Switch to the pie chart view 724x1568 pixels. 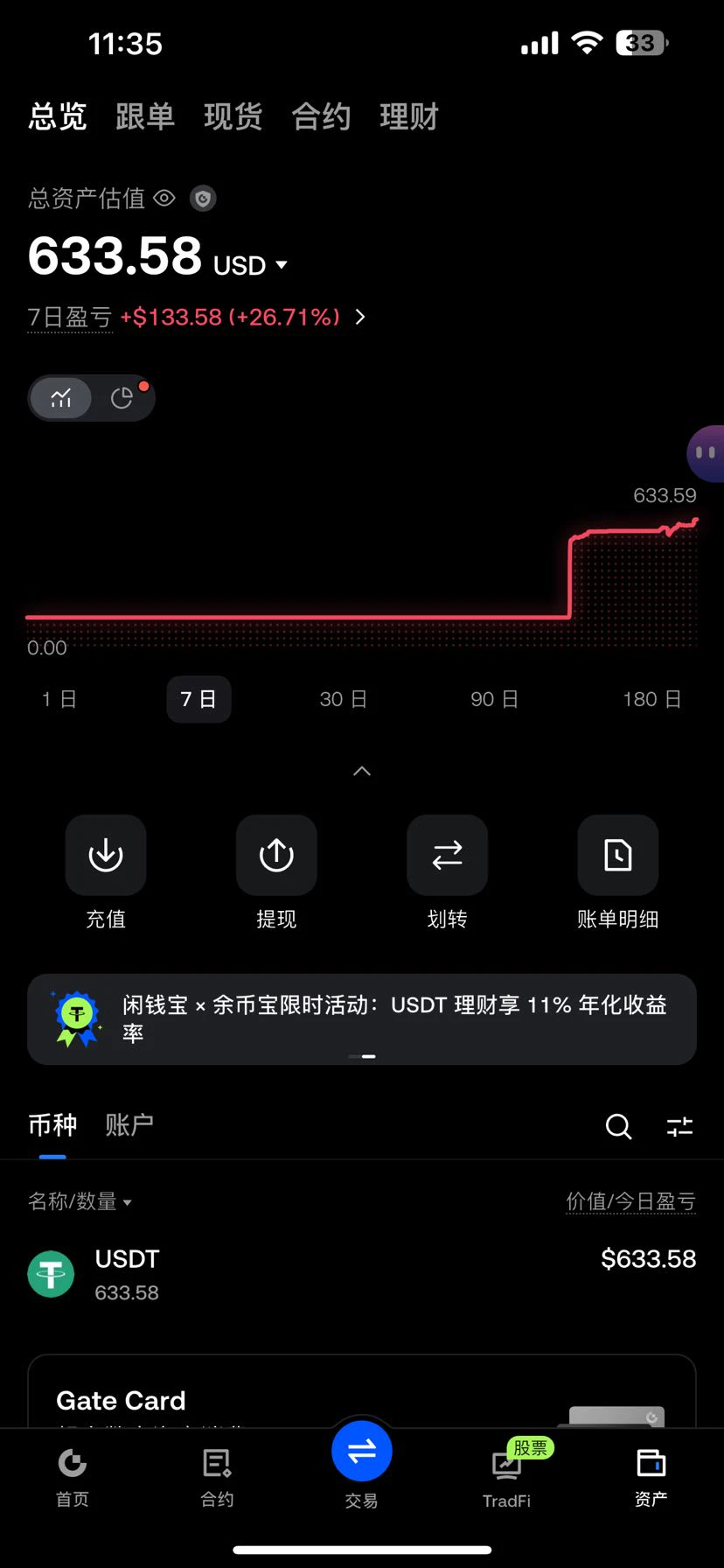click(122, 398)
